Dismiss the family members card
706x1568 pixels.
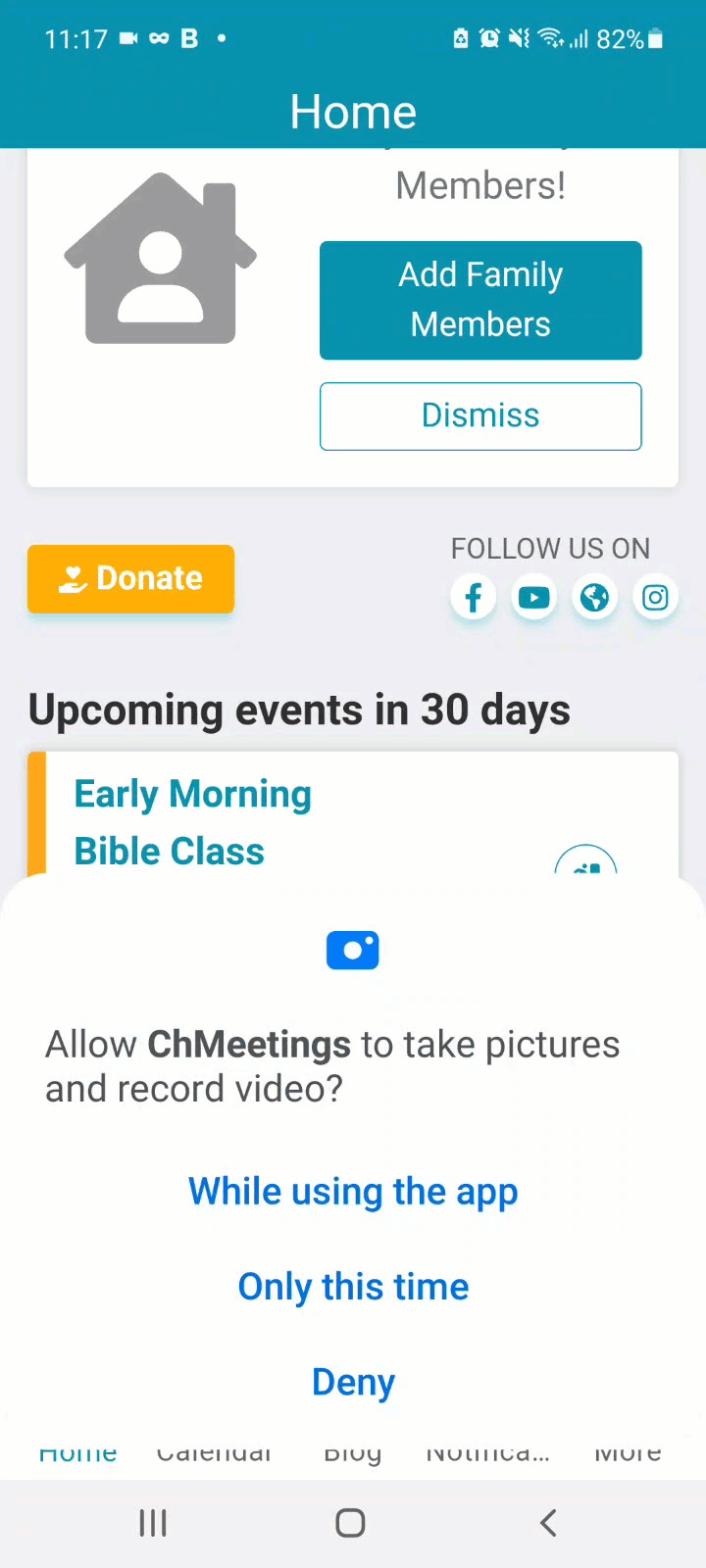(x=480, y=416)
